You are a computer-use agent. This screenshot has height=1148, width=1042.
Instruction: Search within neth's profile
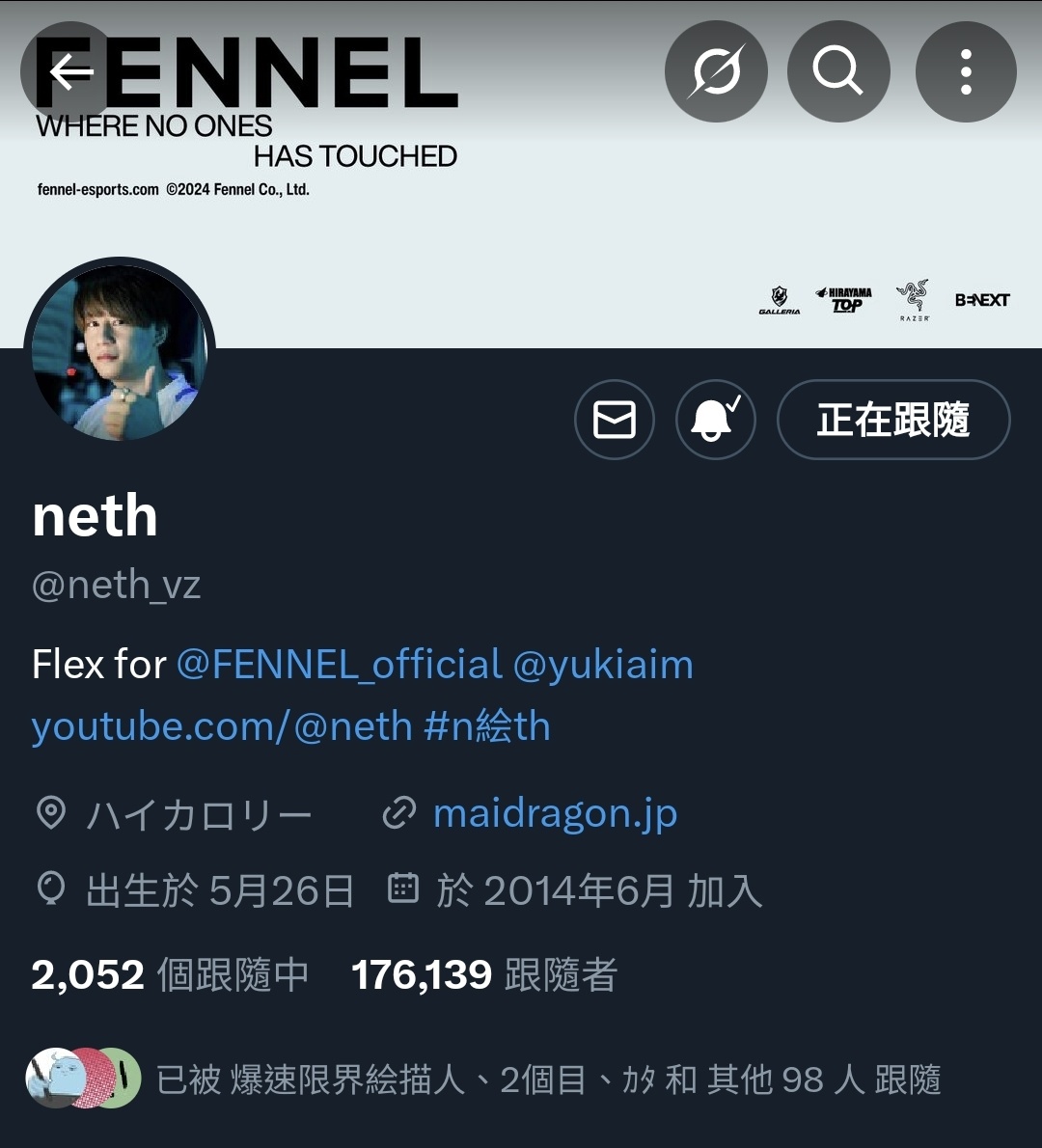pyautogui.click(x=837, y=71)
